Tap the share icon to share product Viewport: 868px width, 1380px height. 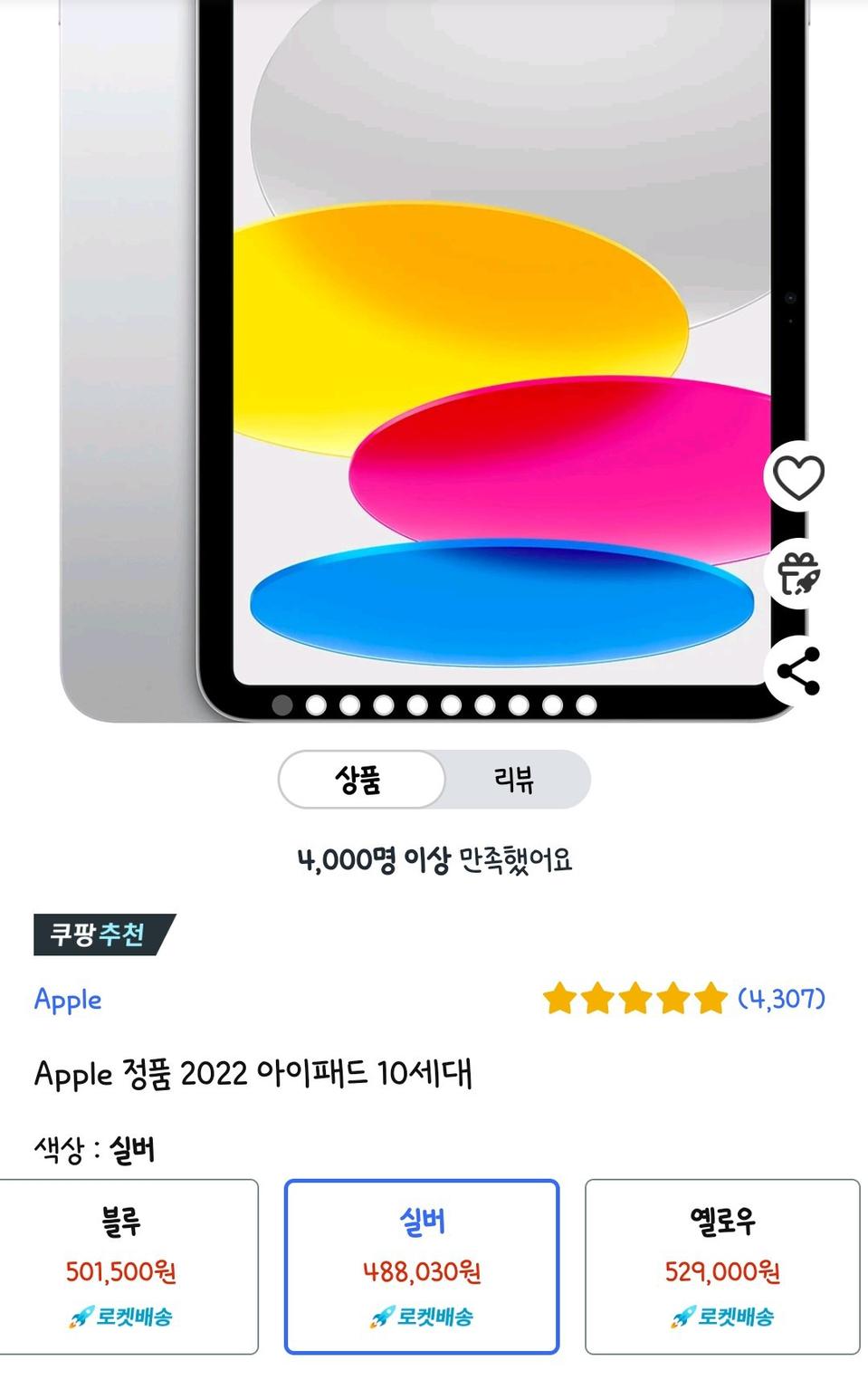coord(797,671)
